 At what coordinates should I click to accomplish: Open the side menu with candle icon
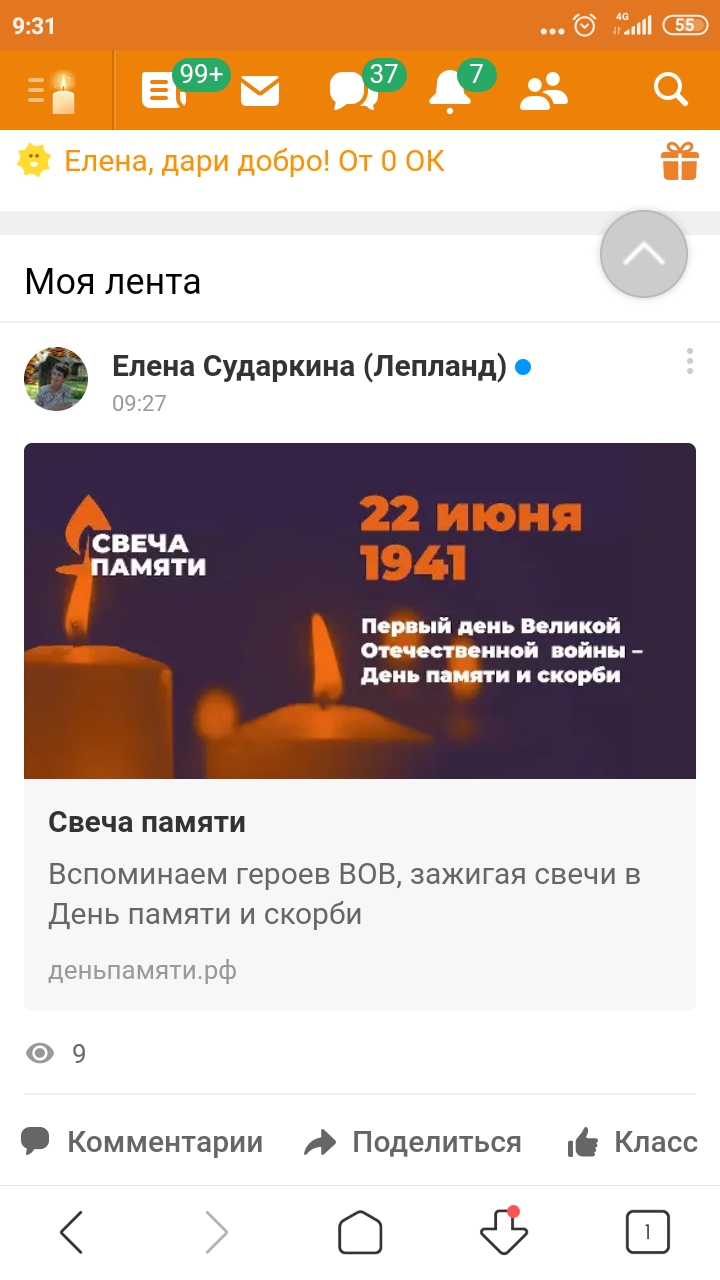54,91
